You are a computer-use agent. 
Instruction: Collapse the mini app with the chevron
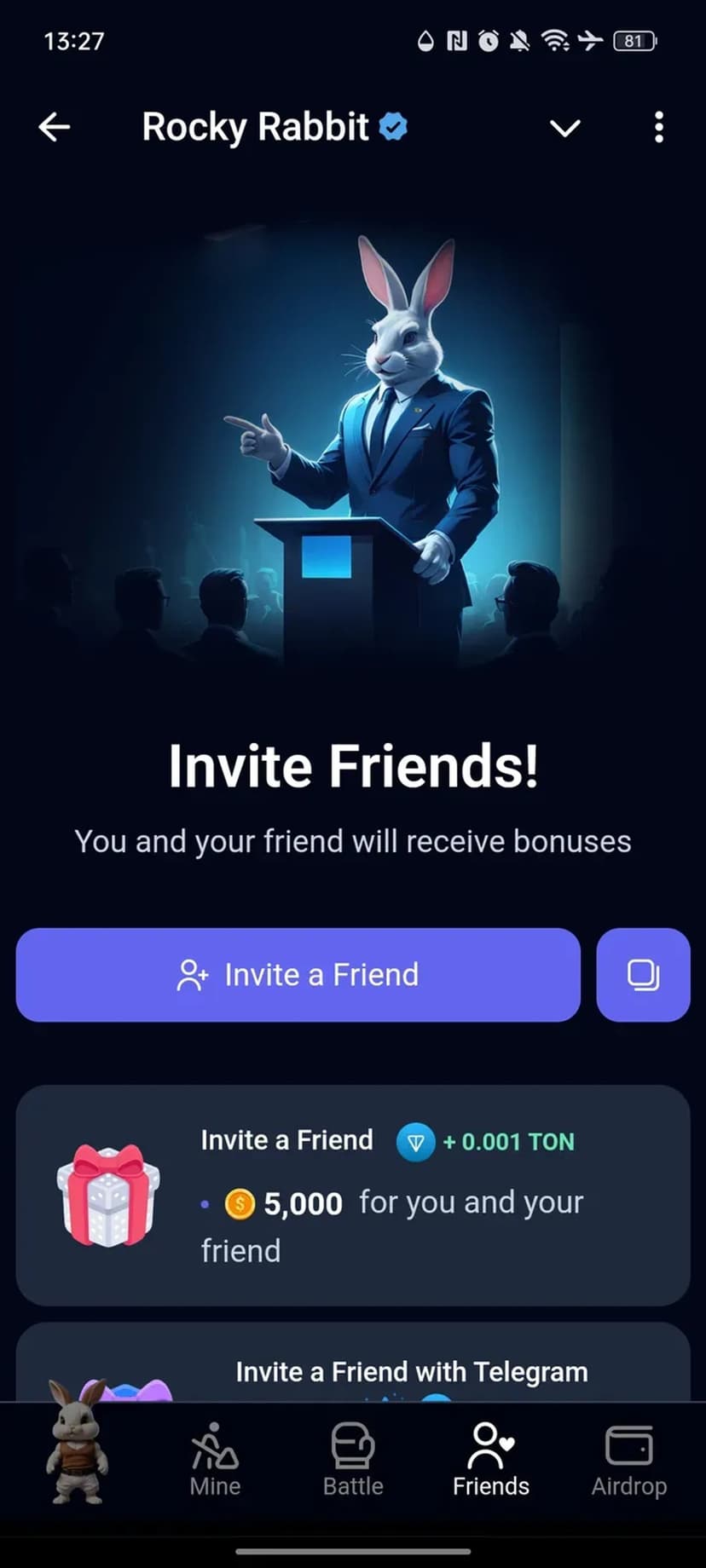pos(564,129)
